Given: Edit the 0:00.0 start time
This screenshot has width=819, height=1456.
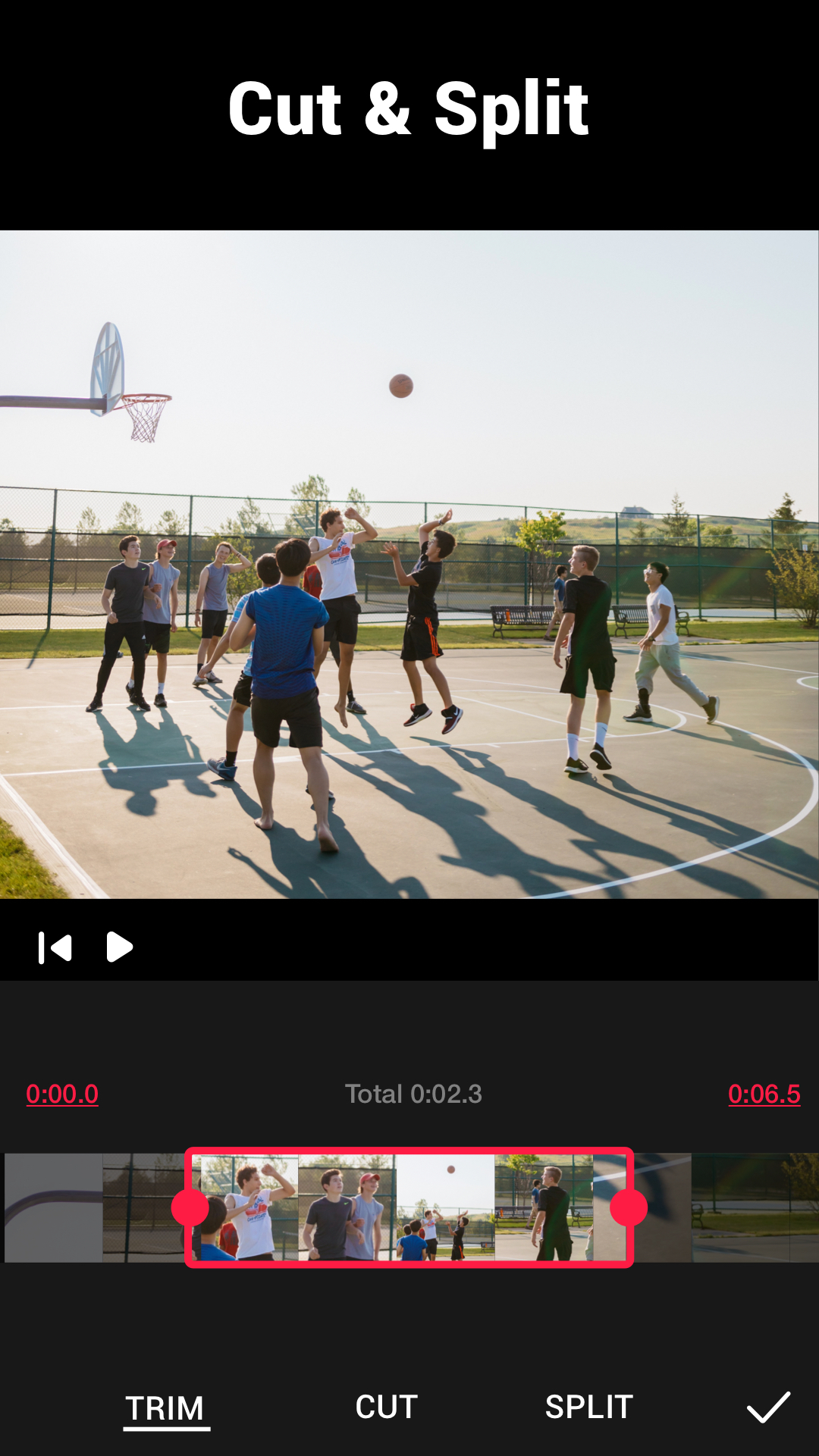Looking at the screenshot, I should (62, 1094).
